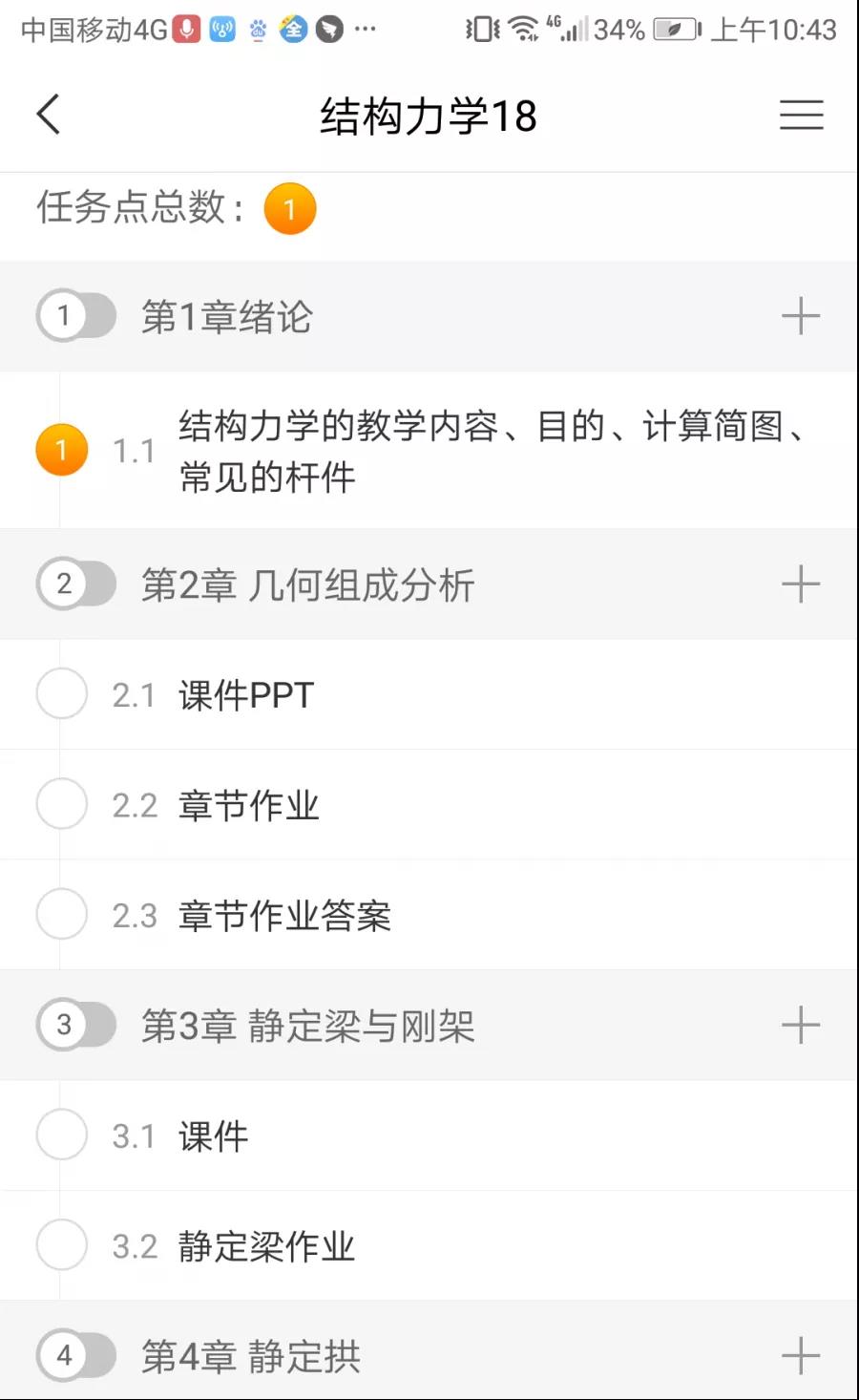Open section 2.2 章节作业
The image size is (859, 1400).
[248, 805]
